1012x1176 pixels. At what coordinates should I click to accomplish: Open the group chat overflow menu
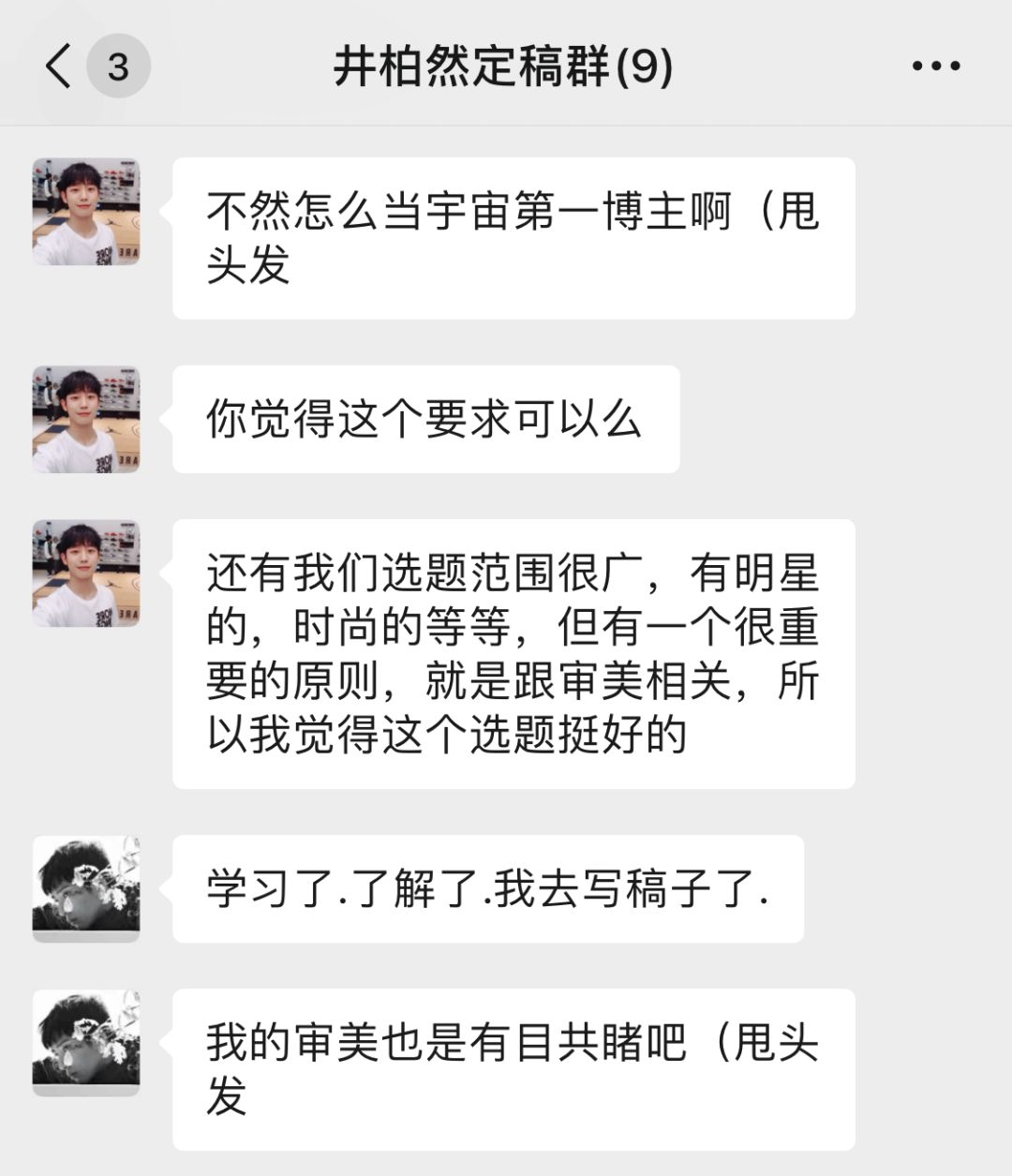(935, 67)
